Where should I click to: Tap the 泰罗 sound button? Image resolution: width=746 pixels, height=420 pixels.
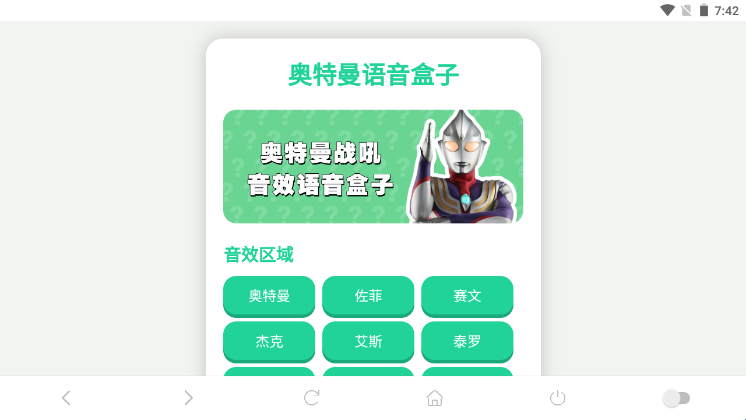[467, 341]
